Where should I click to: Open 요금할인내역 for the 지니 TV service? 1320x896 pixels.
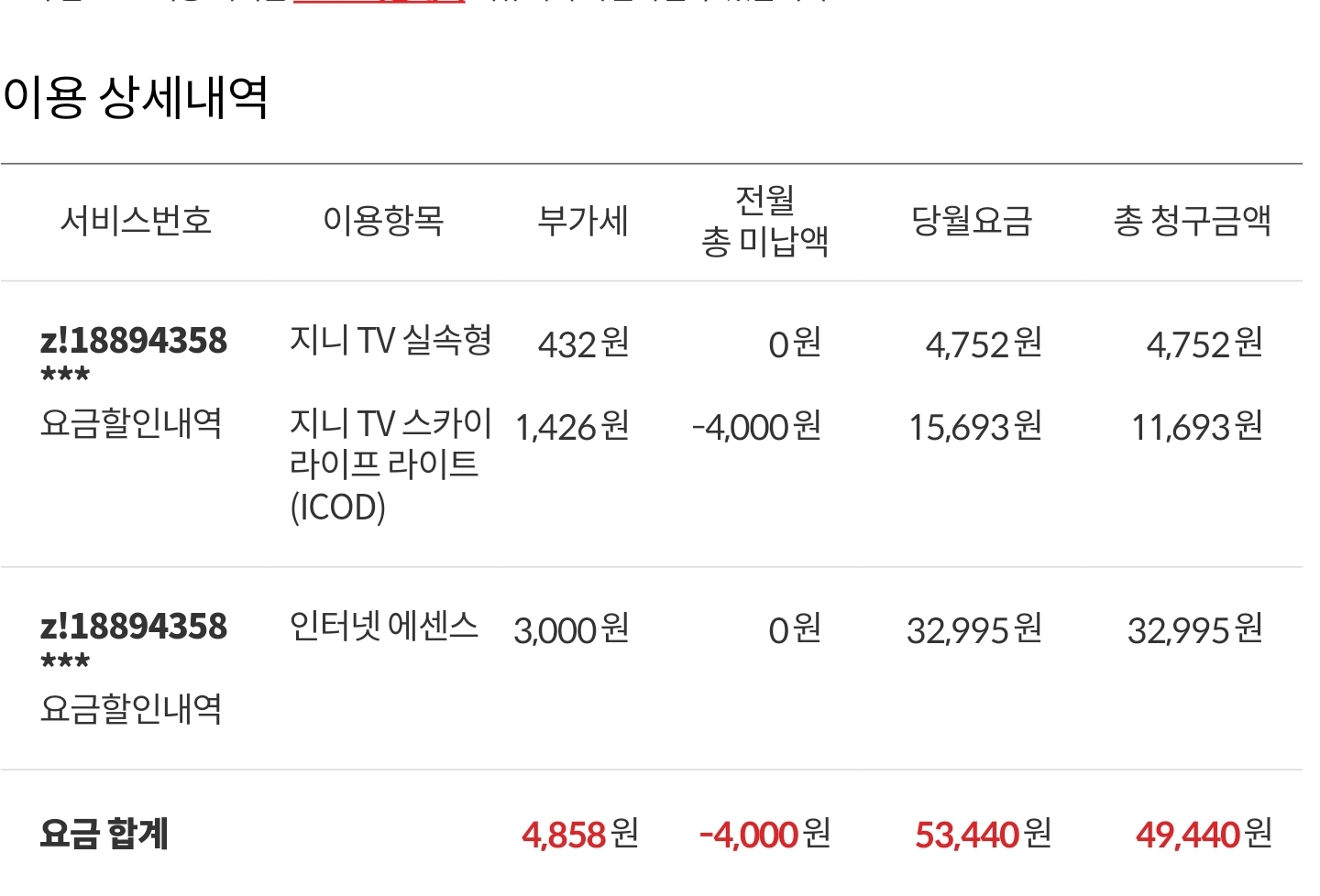[131, 423]
